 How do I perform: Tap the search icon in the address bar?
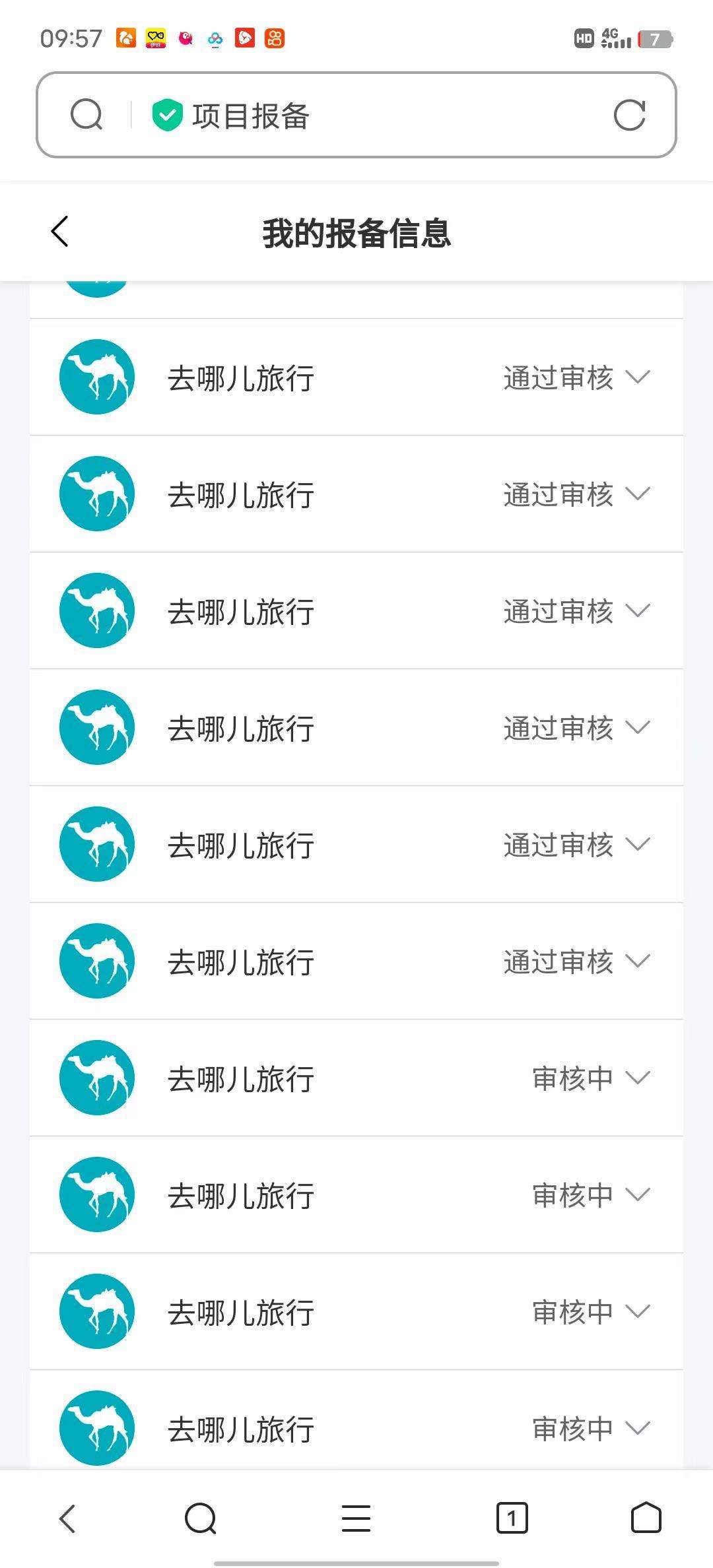[x=86, y=115]
